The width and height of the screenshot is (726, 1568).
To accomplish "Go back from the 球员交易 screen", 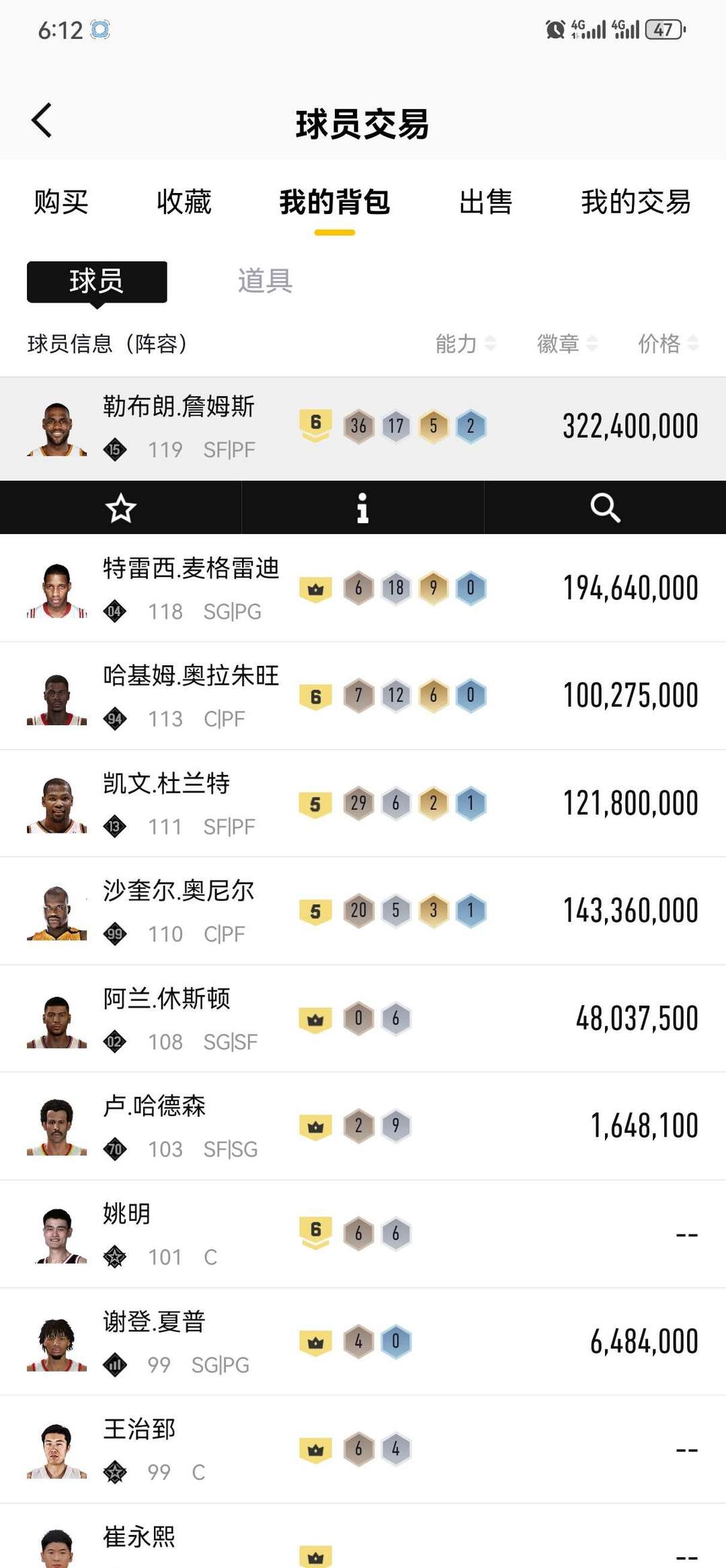I will coord(42,121).
